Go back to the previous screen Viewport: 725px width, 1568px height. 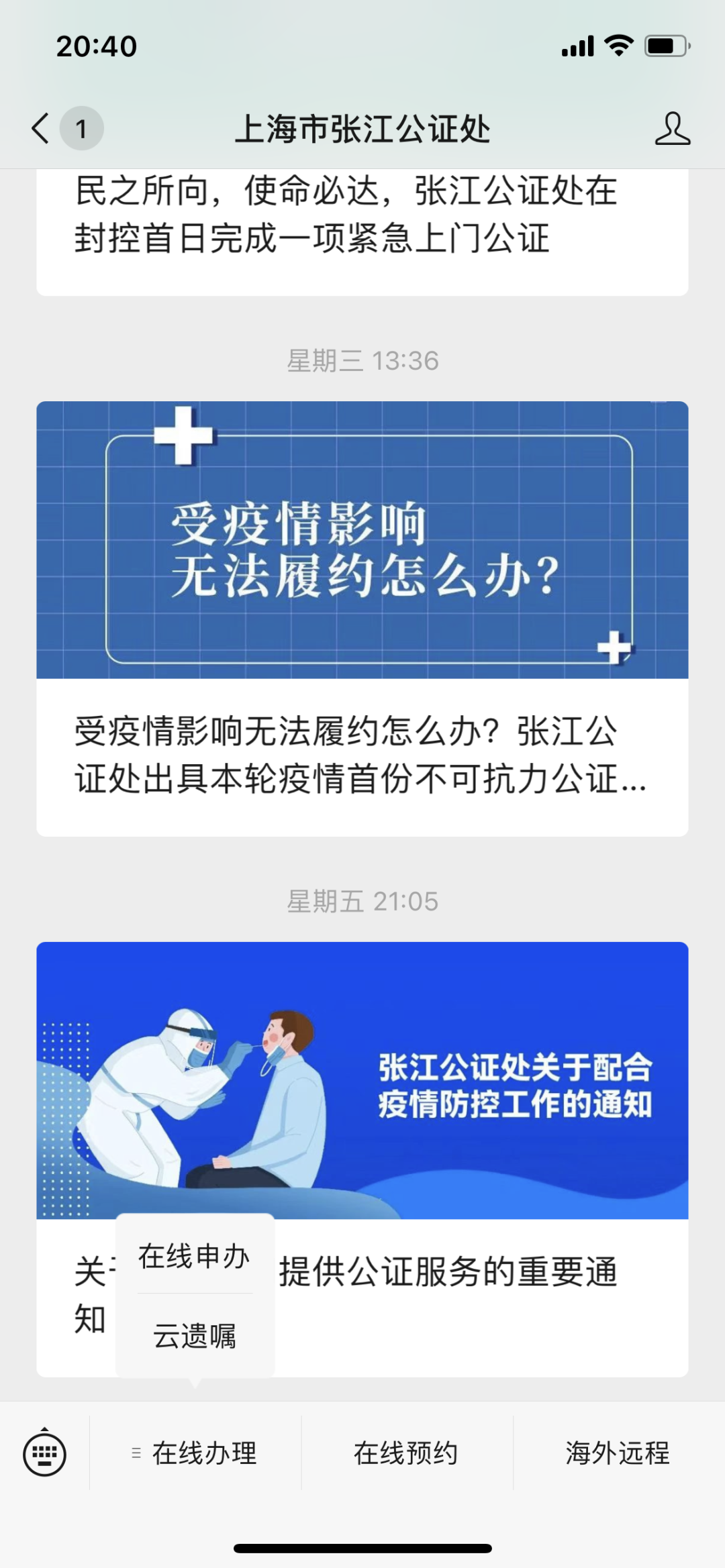pos(41,128)
